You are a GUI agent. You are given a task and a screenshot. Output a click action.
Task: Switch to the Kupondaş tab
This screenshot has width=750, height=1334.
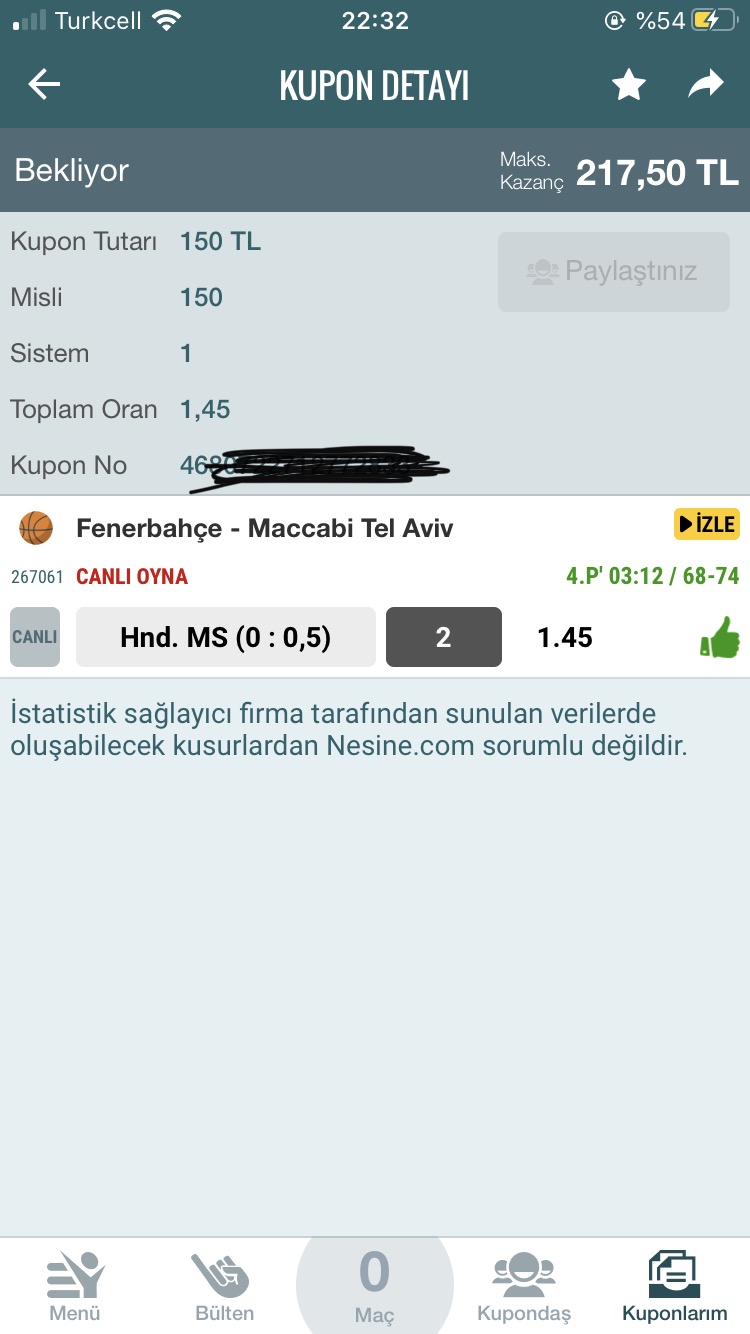coord(524,1287)
